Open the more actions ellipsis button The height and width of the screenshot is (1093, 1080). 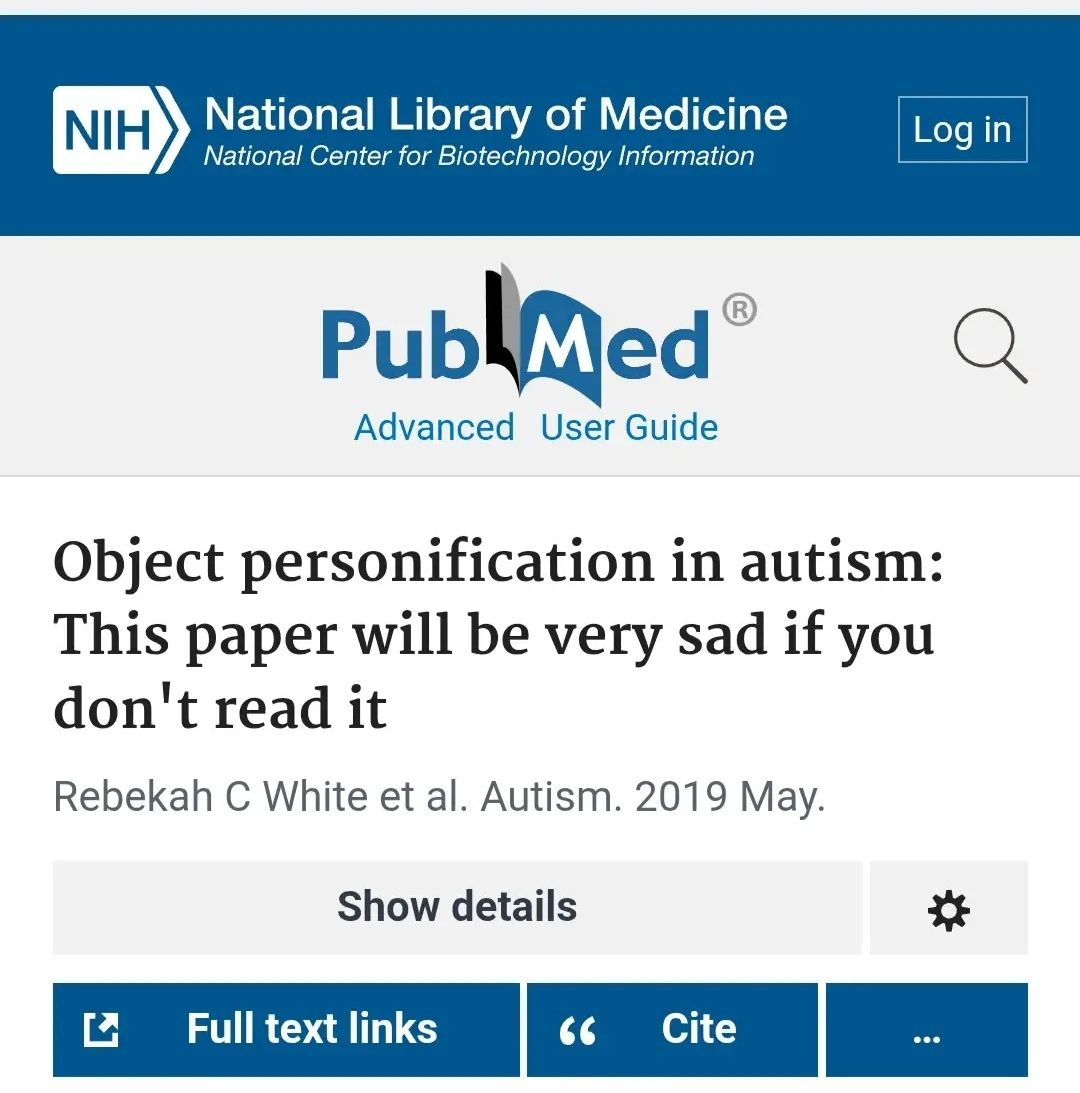click(926, 1029)
